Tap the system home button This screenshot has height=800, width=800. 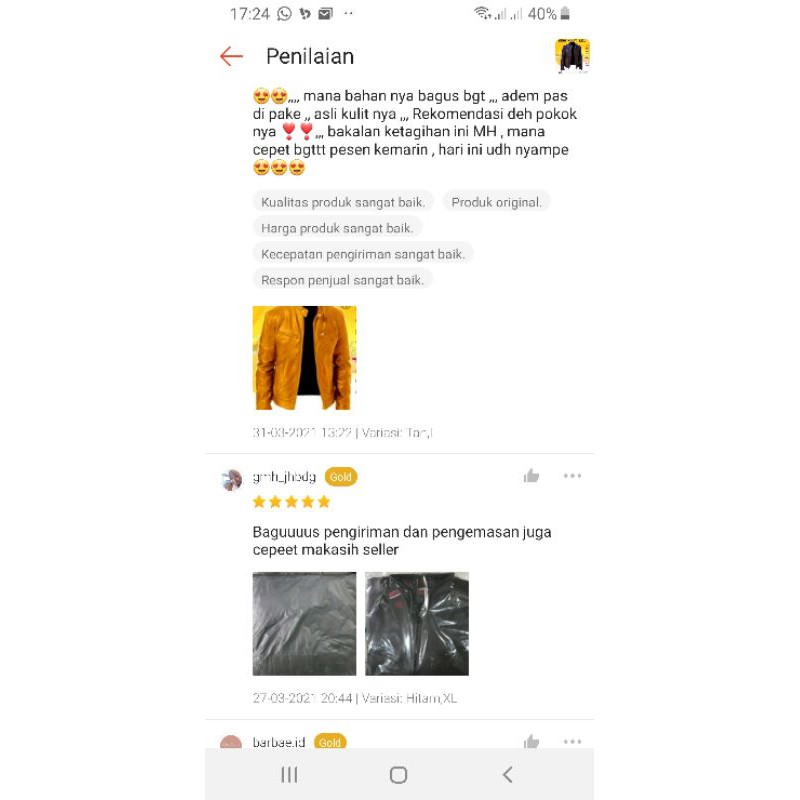(x=398, y=774)
